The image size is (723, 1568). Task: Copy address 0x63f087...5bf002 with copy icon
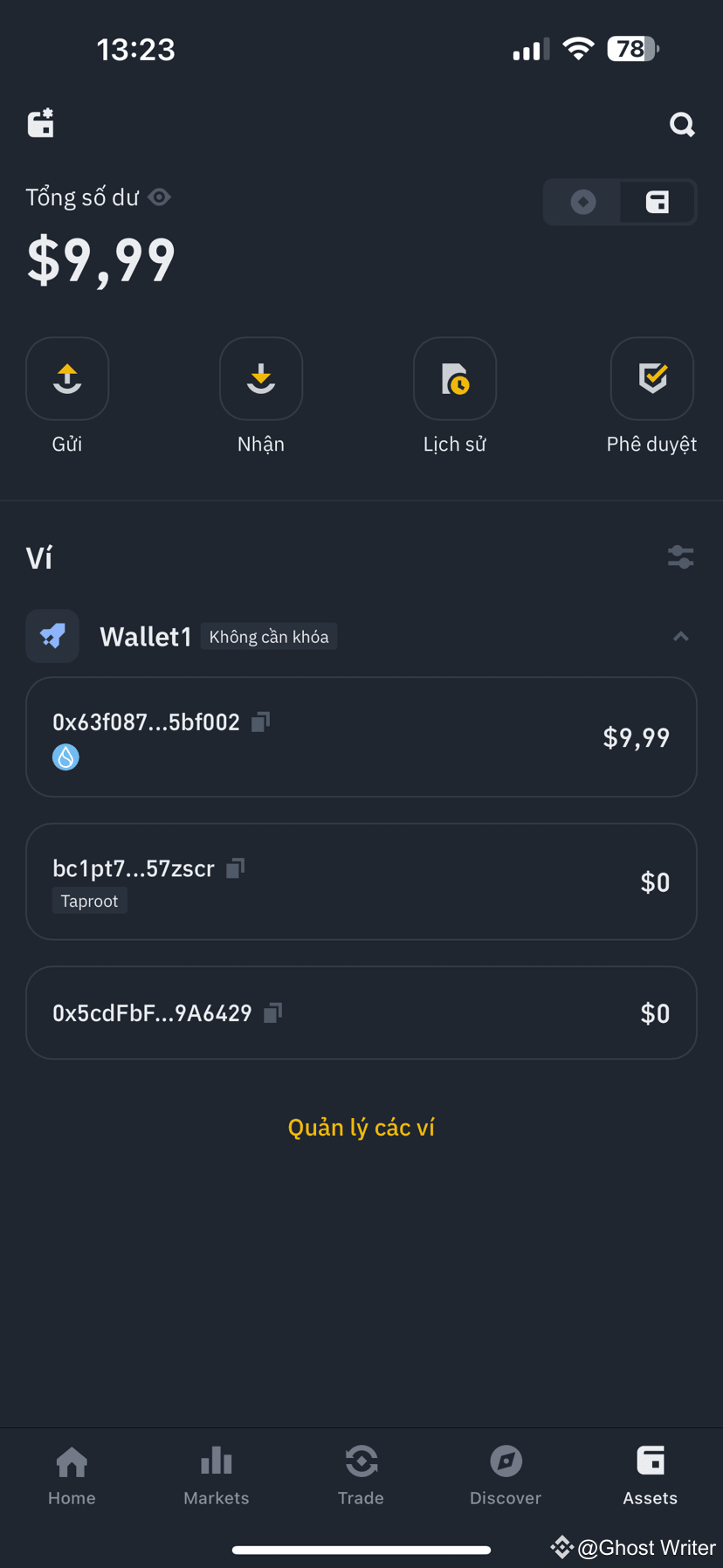coord(259,722)
